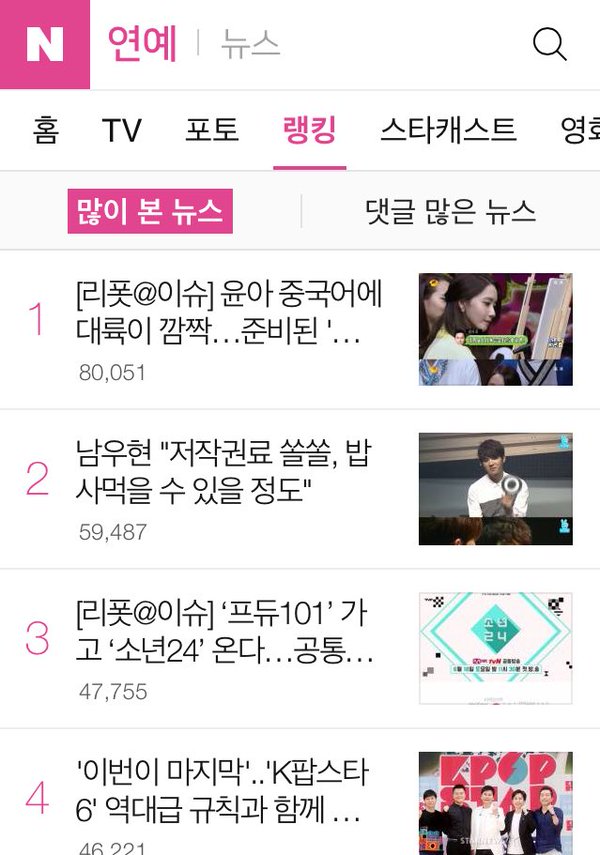Tap the Naver N logo button
The height and width of the screenshot is (855, 600).
(44, 44)
